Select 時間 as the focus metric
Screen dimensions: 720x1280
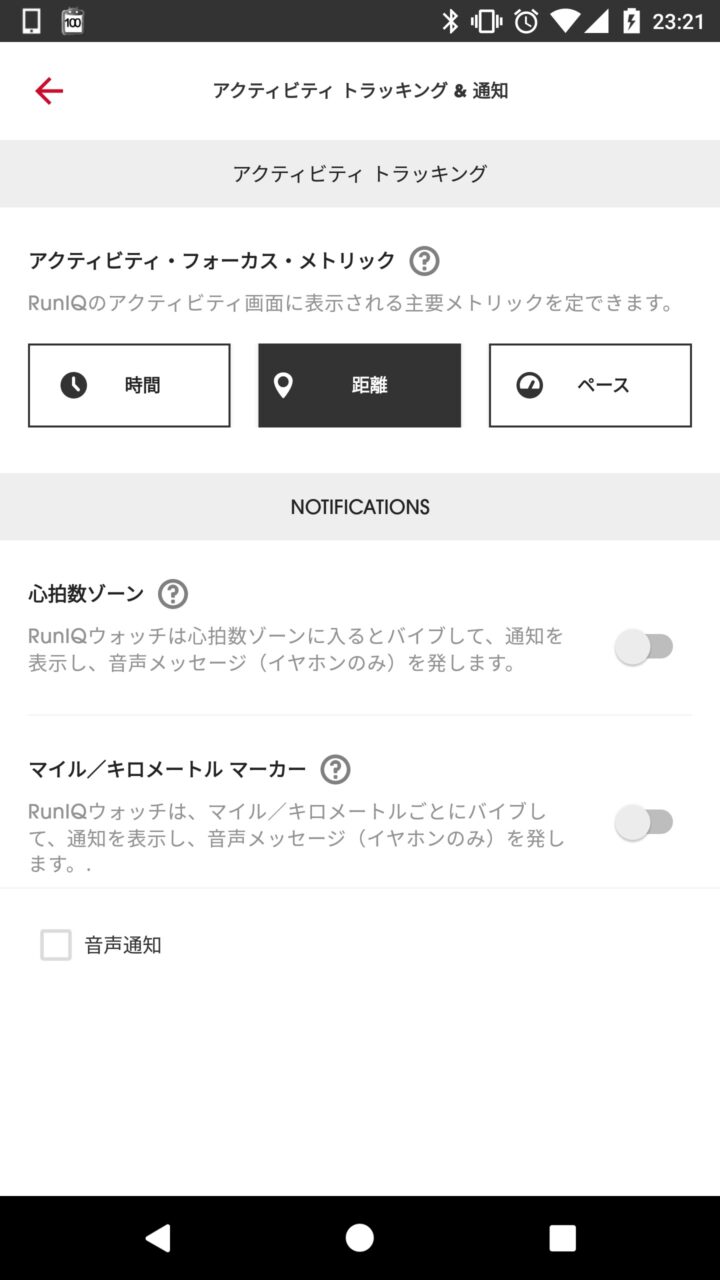[129, 386]
